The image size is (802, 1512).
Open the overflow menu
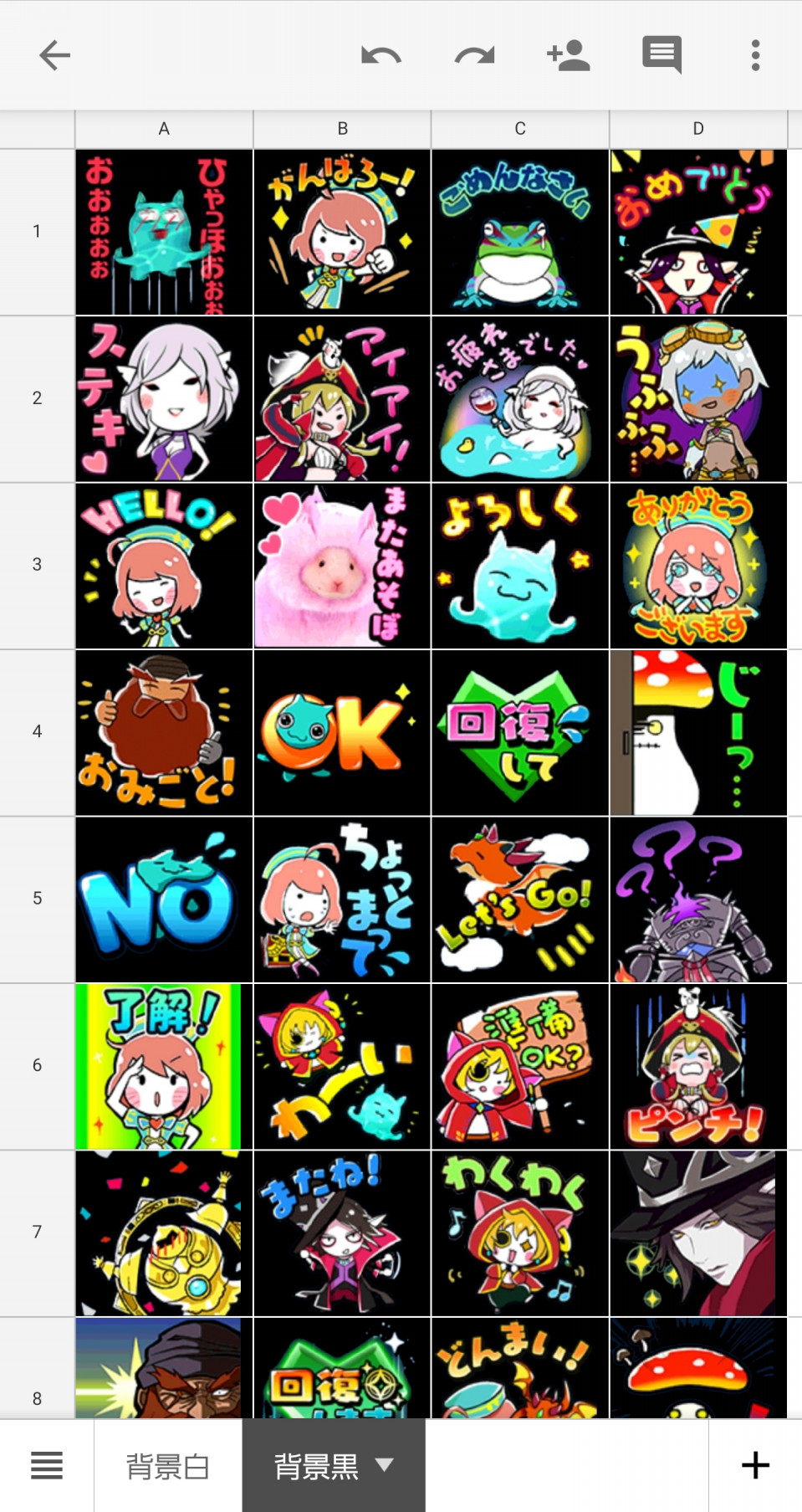coord(755,55)
